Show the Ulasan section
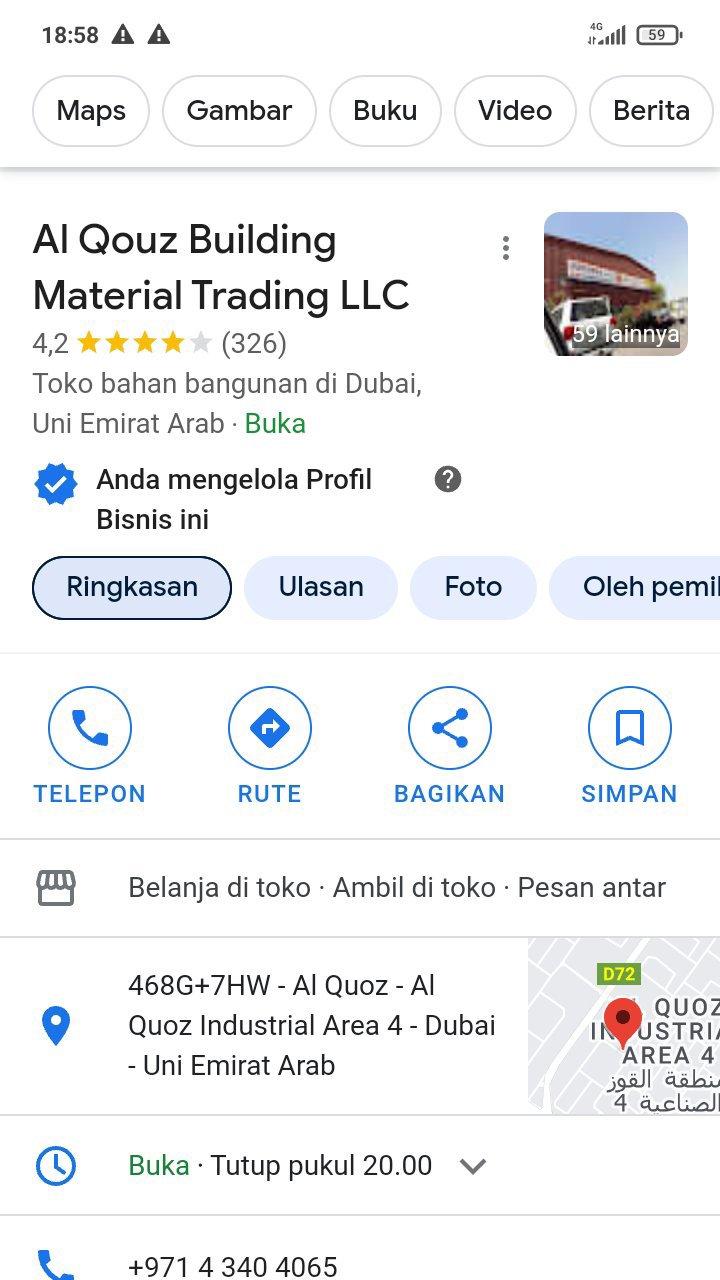720x1280 pixels. click(x=321, y=587)
